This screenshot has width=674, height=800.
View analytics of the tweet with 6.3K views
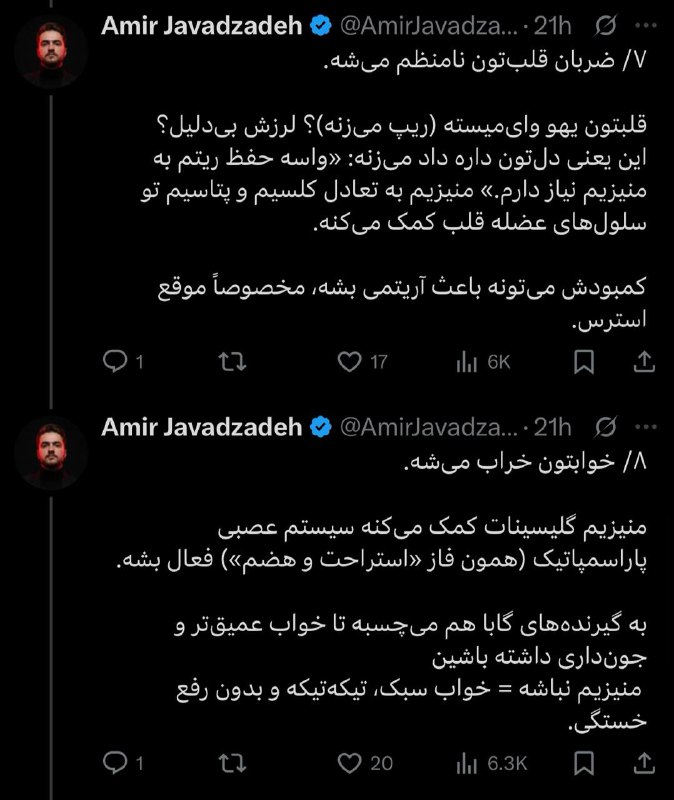click(465, 764)
